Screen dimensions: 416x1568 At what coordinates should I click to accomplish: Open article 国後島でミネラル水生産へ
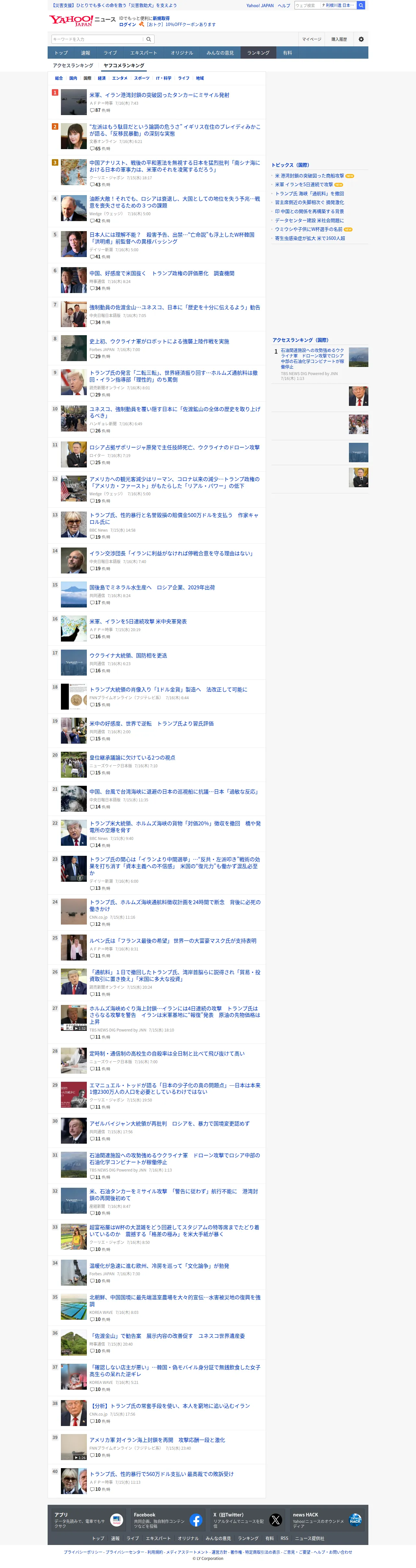click(152, 587)
